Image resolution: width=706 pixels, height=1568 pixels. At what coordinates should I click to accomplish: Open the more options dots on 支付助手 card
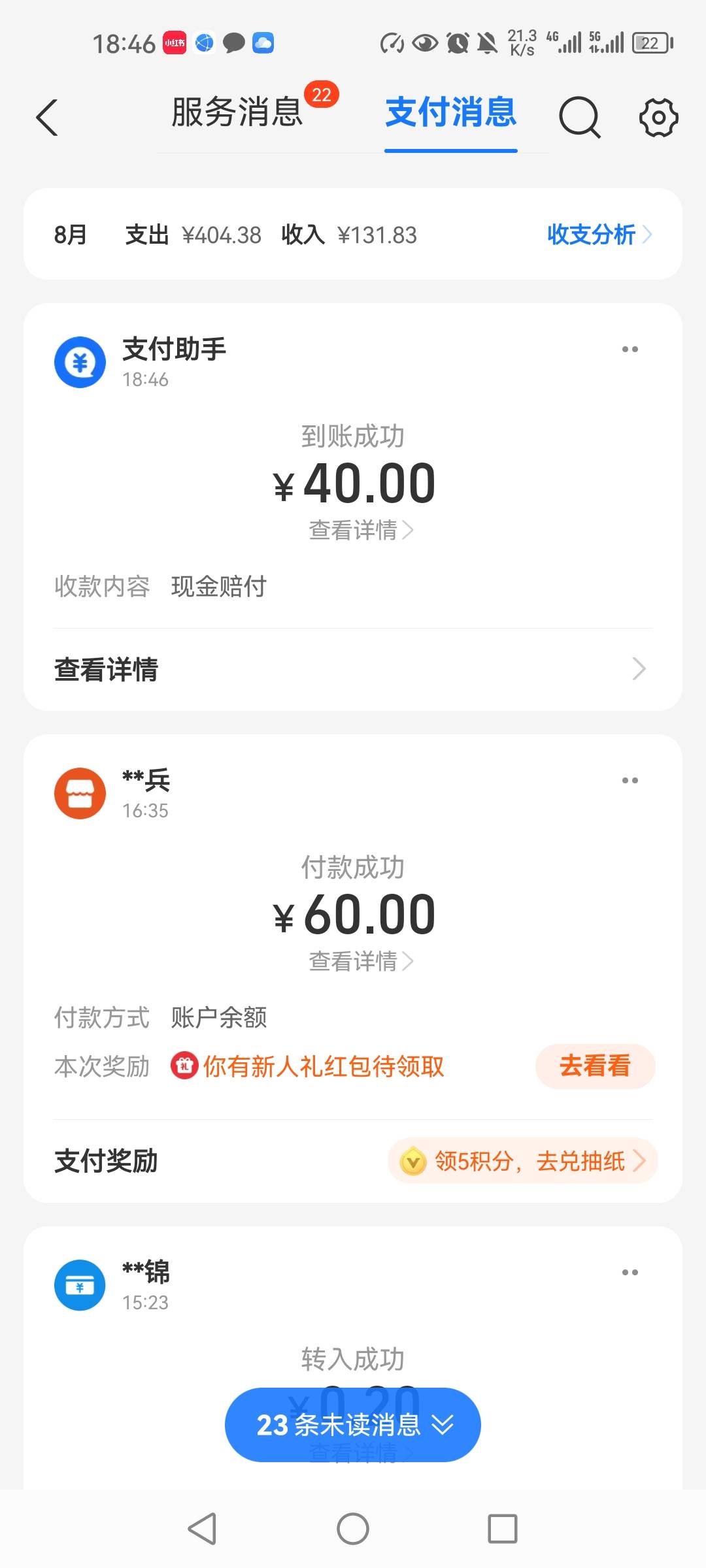(x=630, y=350)
